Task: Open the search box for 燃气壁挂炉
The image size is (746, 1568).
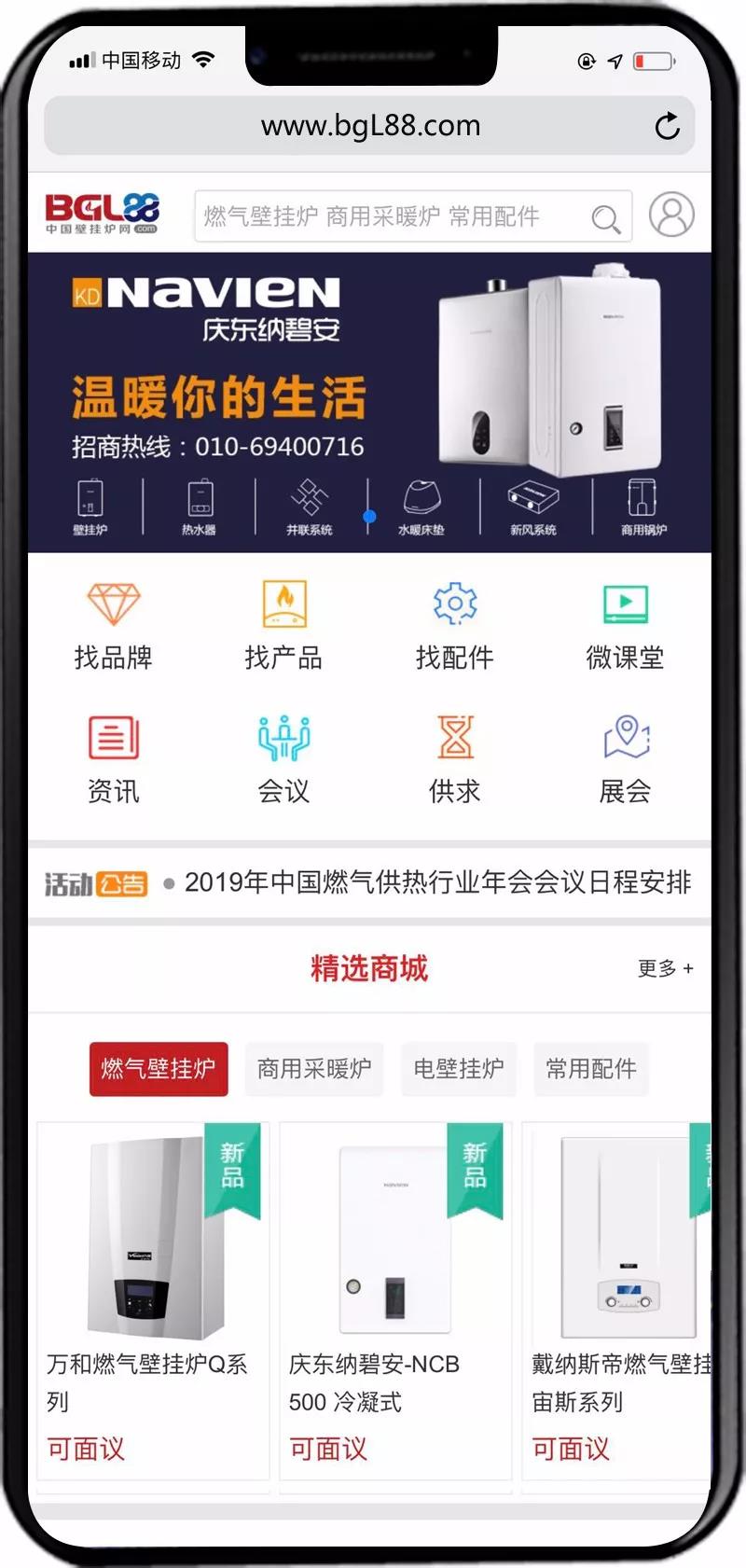Action: (392, 217)
